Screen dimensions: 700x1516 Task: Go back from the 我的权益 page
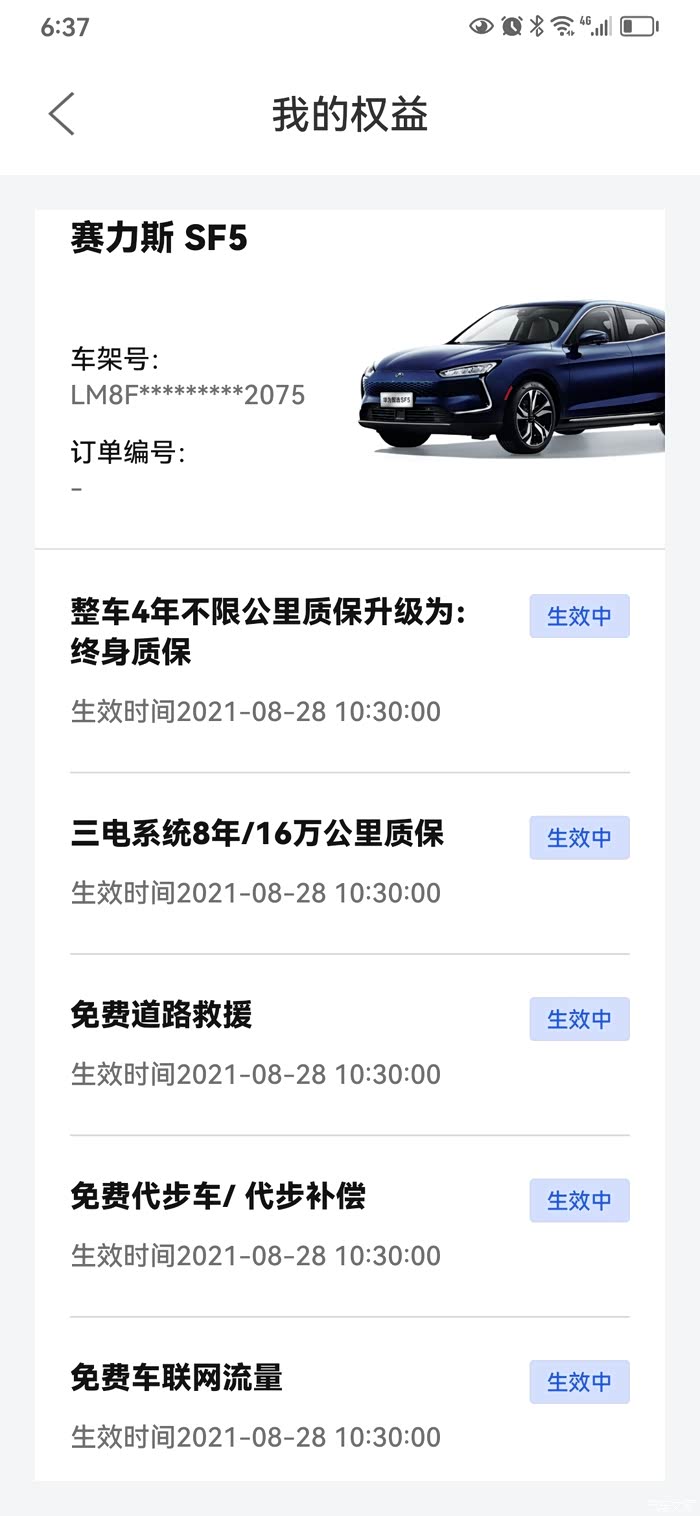pos(62,114)
